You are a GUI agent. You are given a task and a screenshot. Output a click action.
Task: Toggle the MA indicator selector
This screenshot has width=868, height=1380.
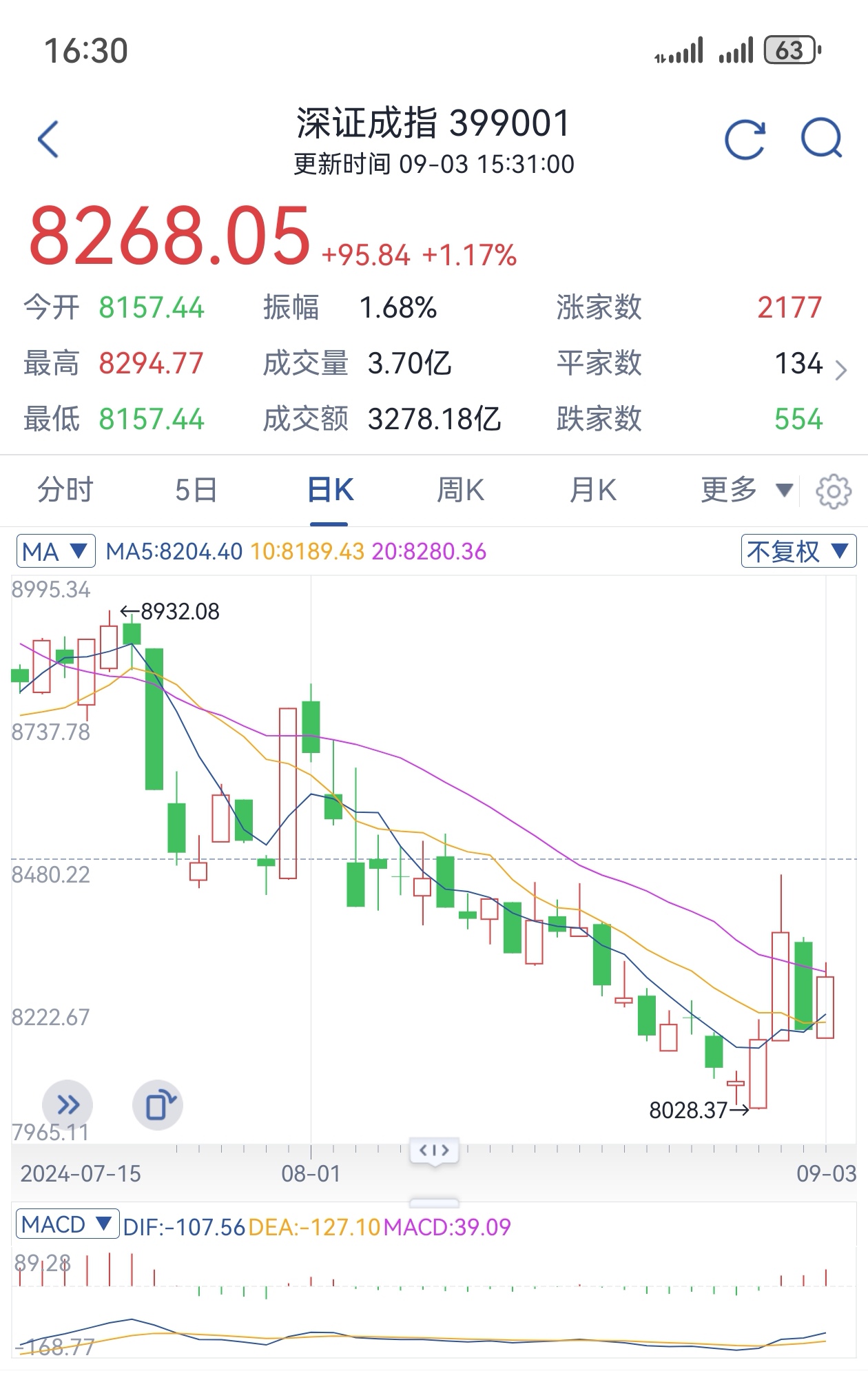[x=55, y=552]
